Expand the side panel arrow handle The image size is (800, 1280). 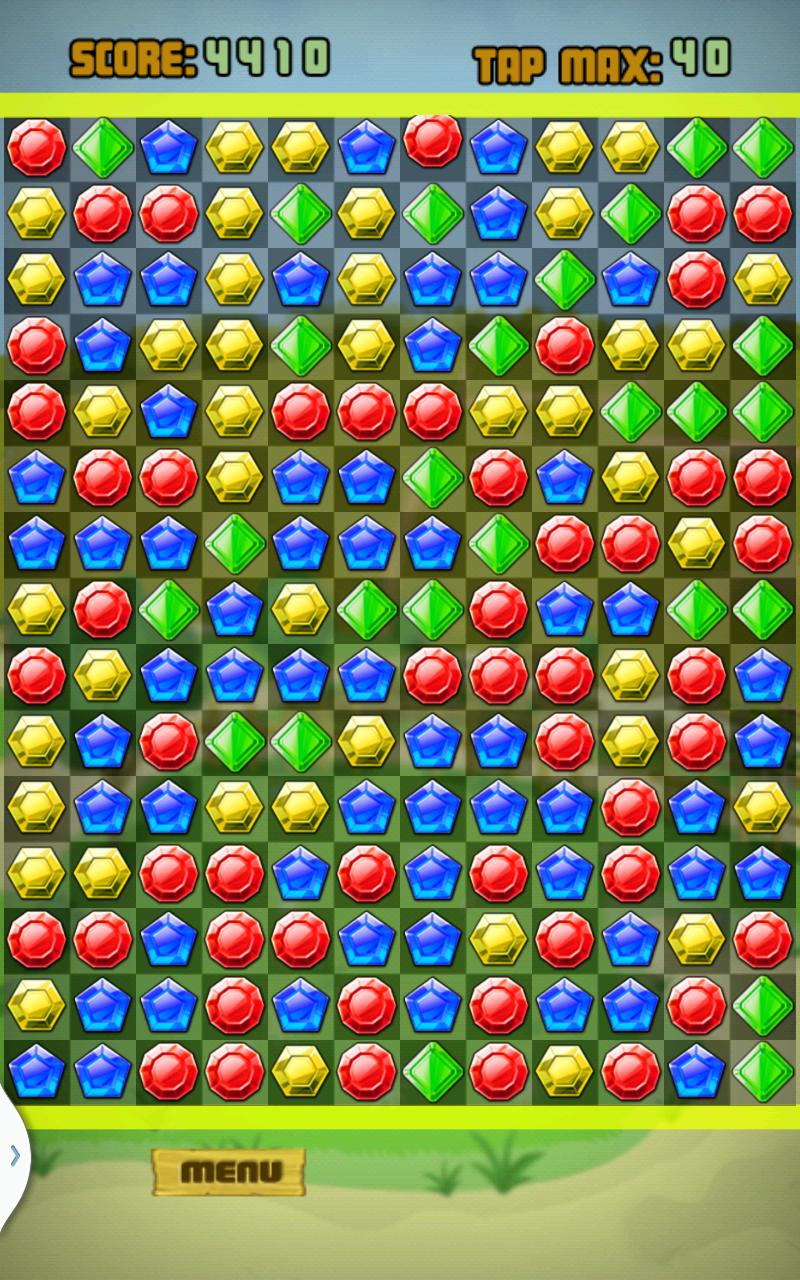click(x=14, y=1157)
